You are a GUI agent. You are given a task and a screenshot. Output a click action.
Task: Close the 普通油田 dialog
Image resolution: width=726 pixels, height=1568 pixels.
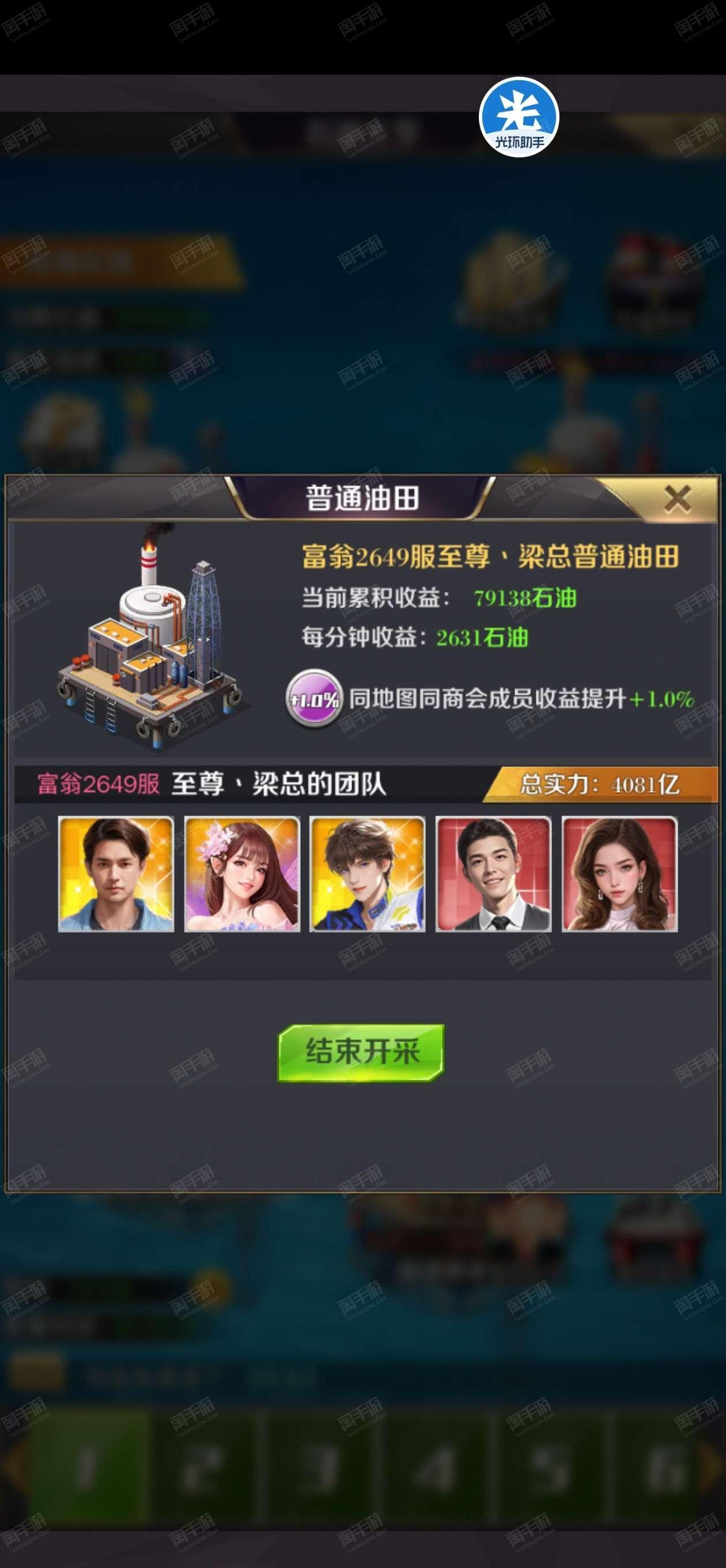(676, 499)
